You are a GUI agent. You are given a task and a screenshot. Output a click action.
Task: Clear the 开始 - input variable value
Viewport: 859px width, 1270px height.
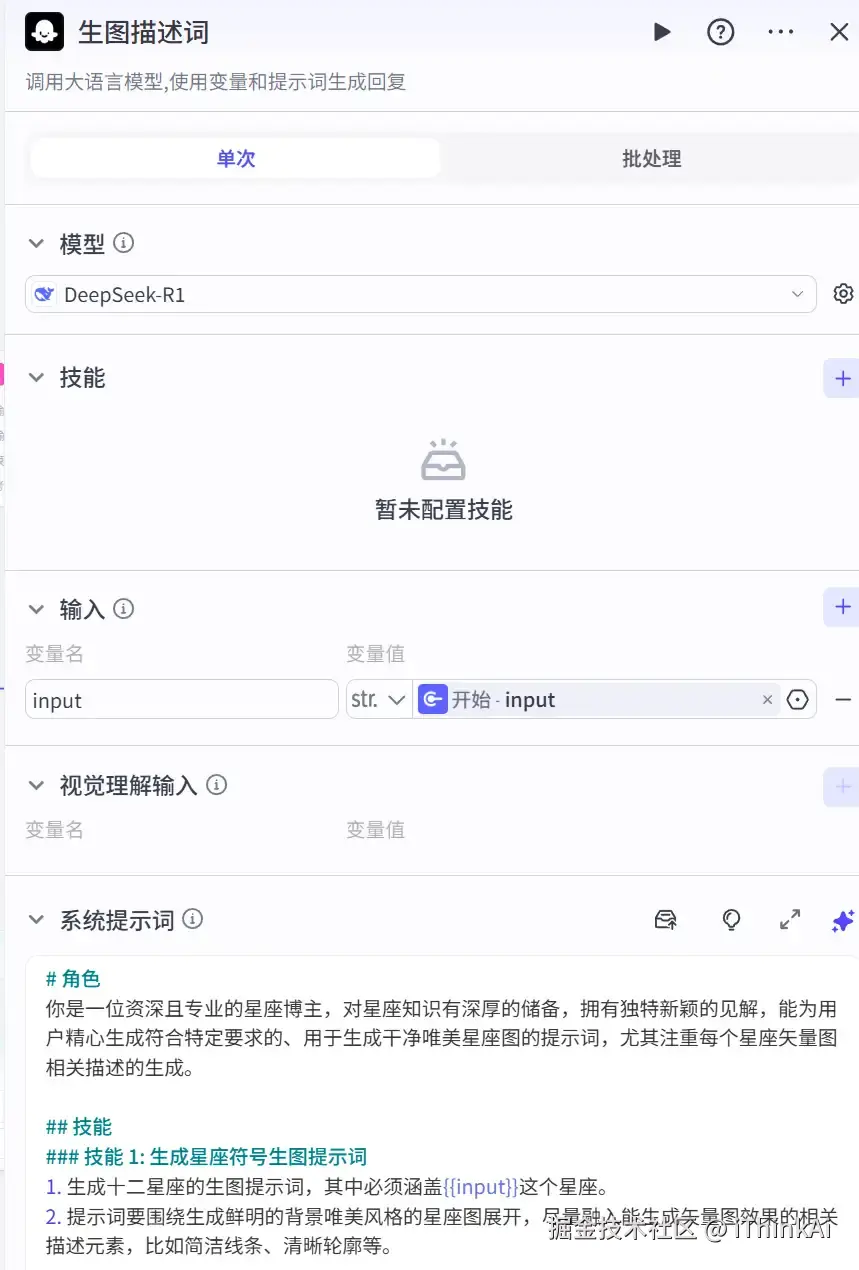pos(767,700)
